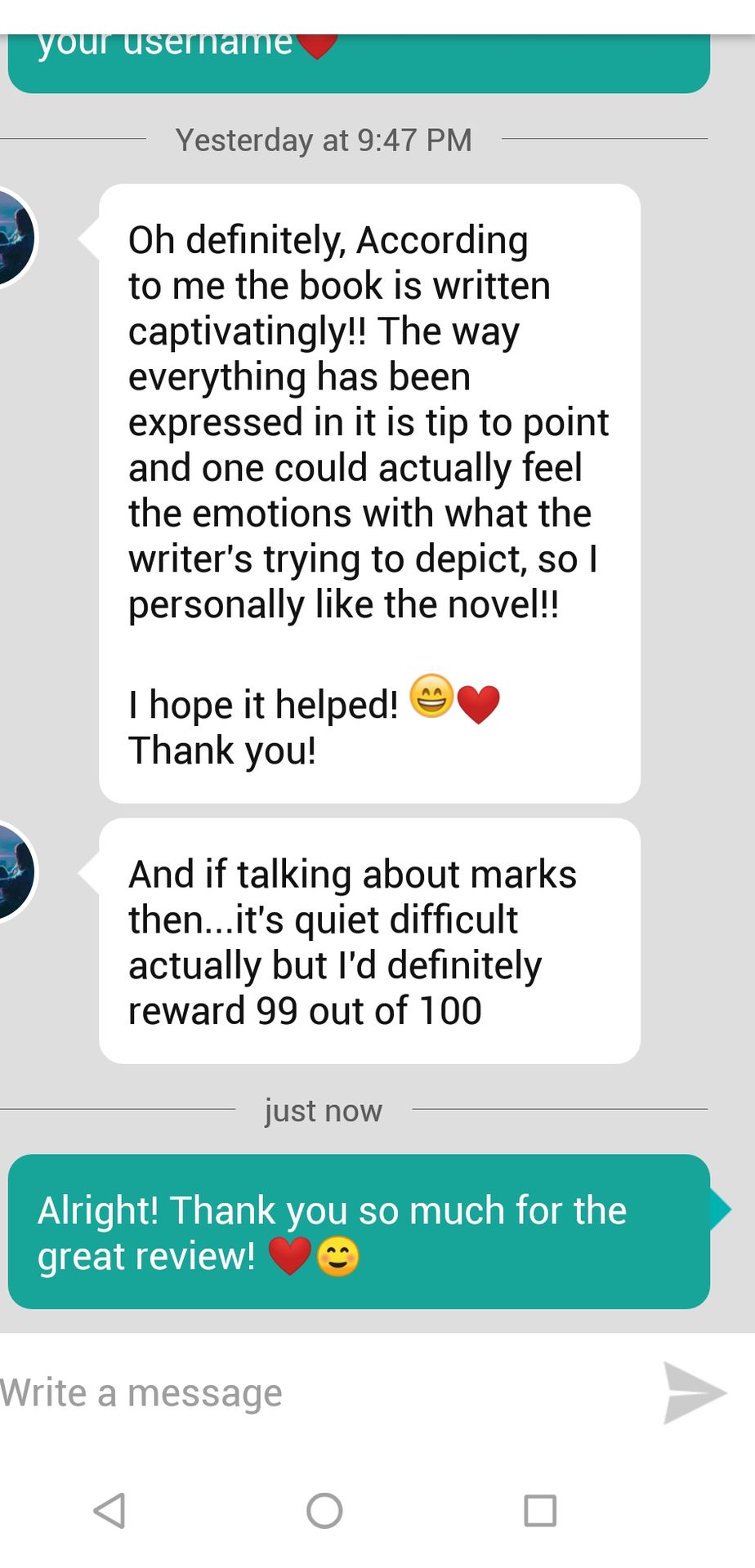This screenshot has width=755, height=1568.
Task: Open sender's avatar beside 'talking about marks' message
Action: click(15, 872)
